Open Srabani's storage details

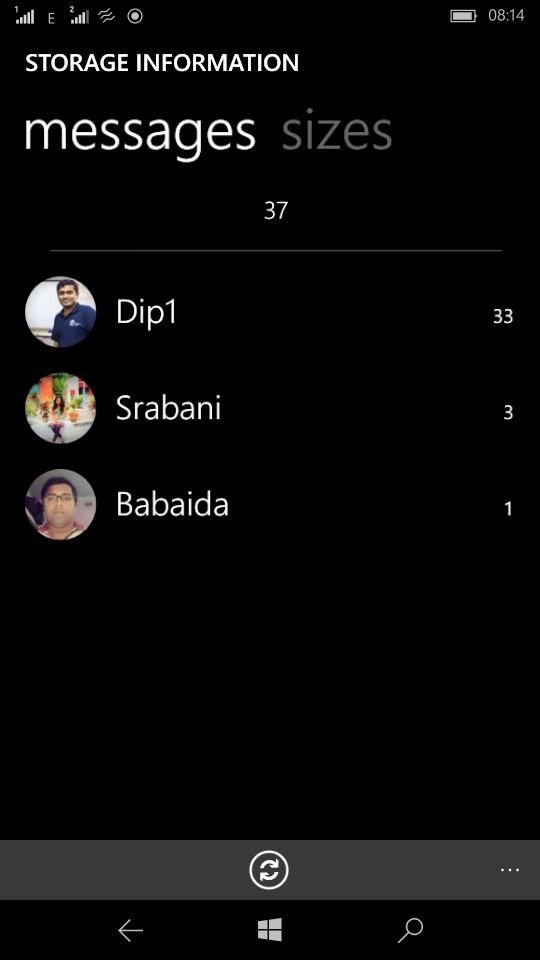tap(270, 408)
